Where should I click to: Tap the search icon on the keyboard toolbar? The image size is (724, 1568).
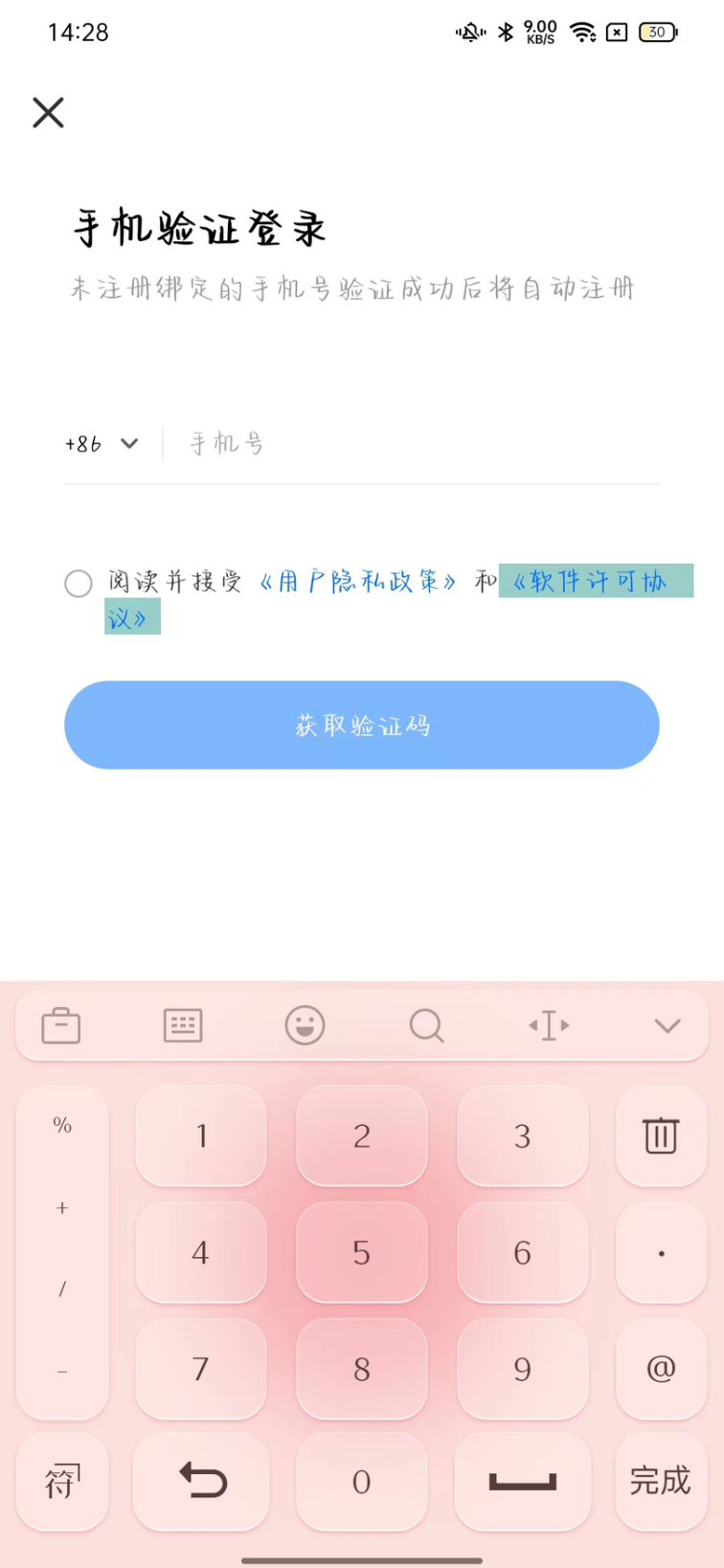point(426,1025)
